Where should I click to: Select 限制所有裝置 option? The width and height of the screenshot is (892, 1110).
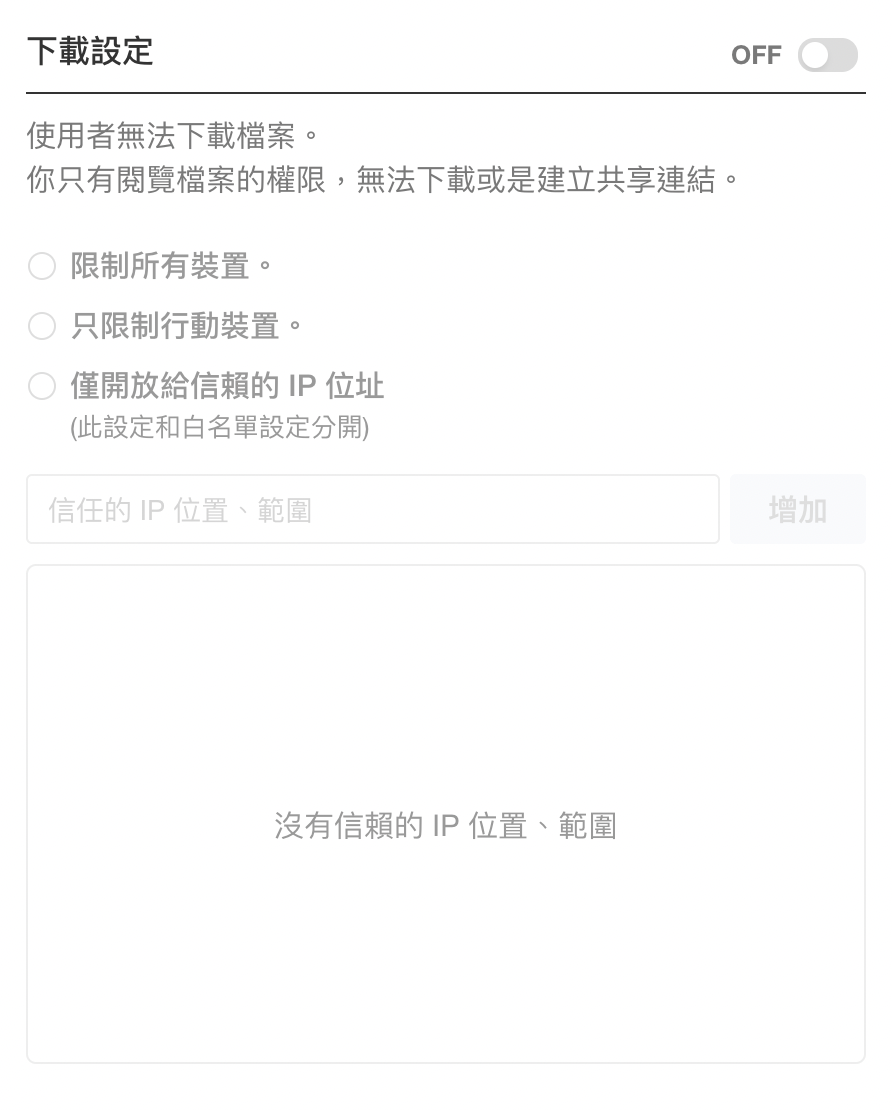(42, 266)
